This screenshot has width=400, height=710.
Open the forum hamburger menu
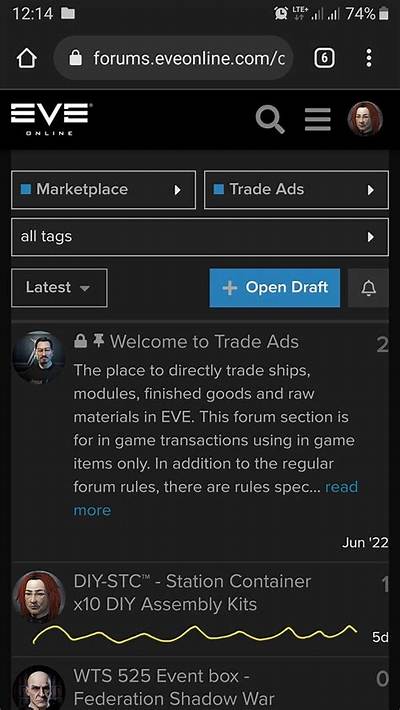(x=318, y=119)
